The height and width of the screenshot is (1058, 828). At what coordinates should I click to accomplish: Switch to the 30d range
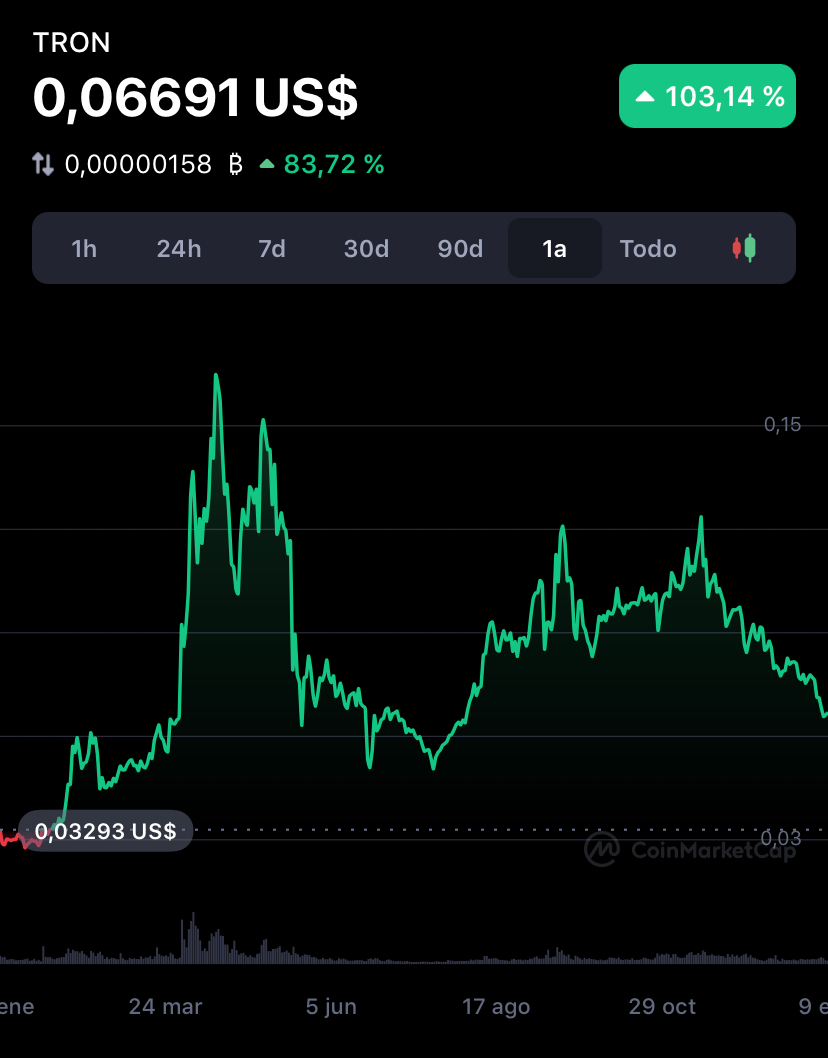[x=366, y=249]
